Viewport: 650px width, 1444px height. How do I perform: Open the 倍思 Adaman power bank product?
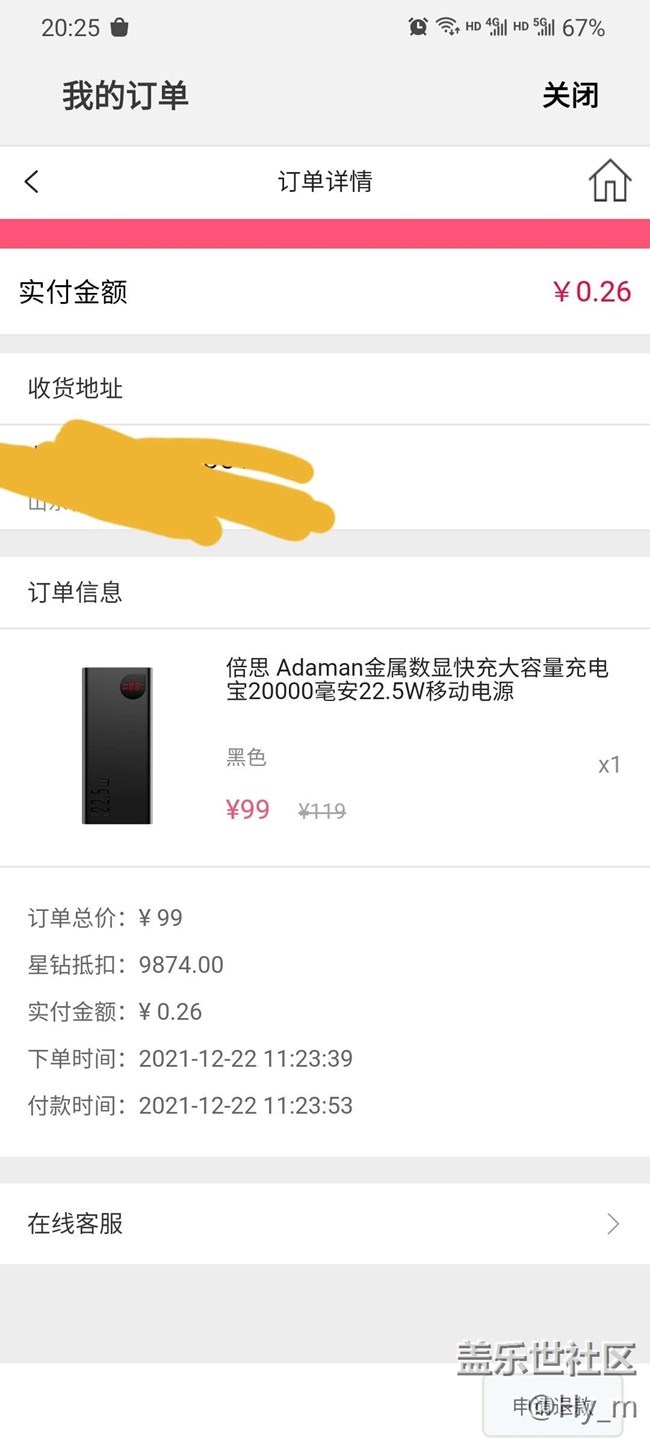click(325, 747)
